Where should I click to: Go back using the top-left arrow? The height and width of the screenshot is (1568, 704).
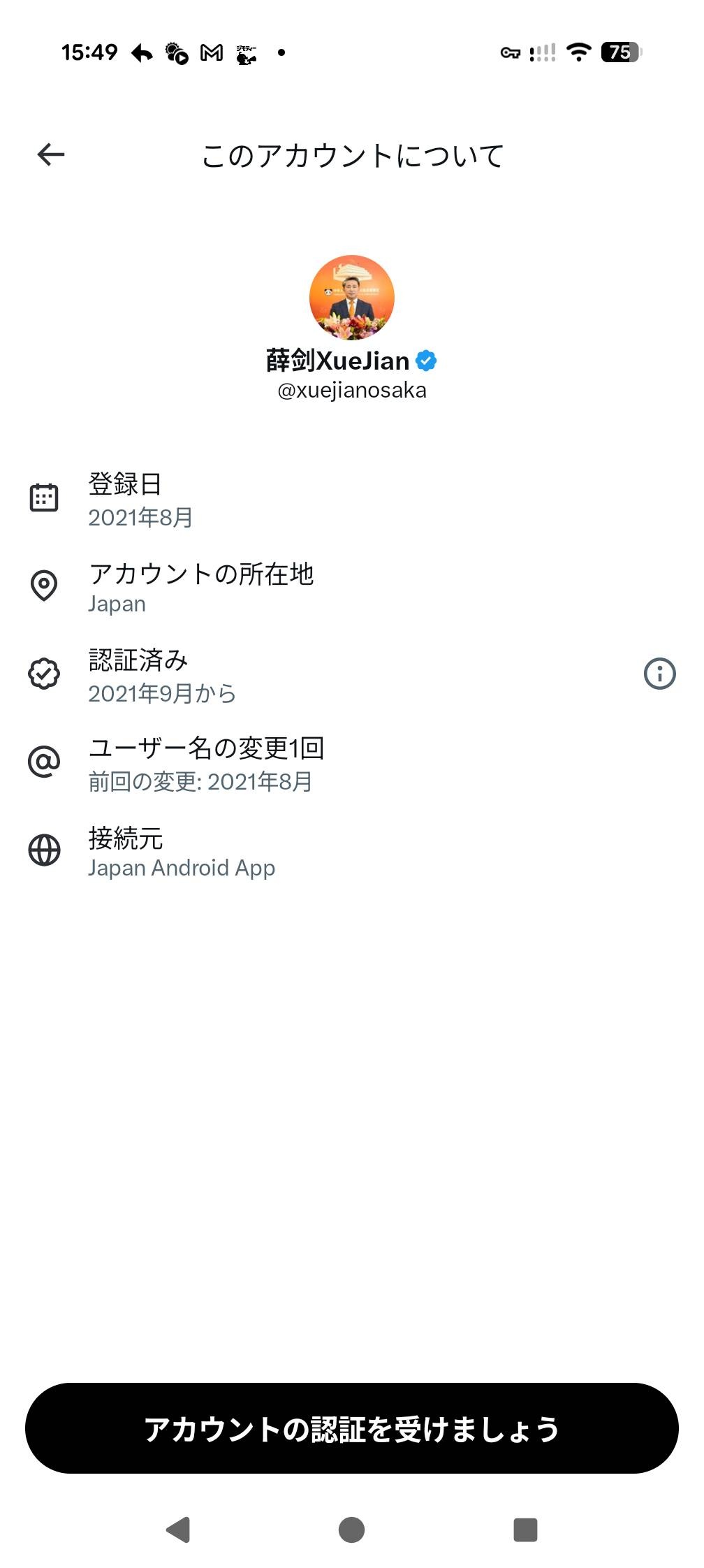pyautogui.click(x=51, y=154)
